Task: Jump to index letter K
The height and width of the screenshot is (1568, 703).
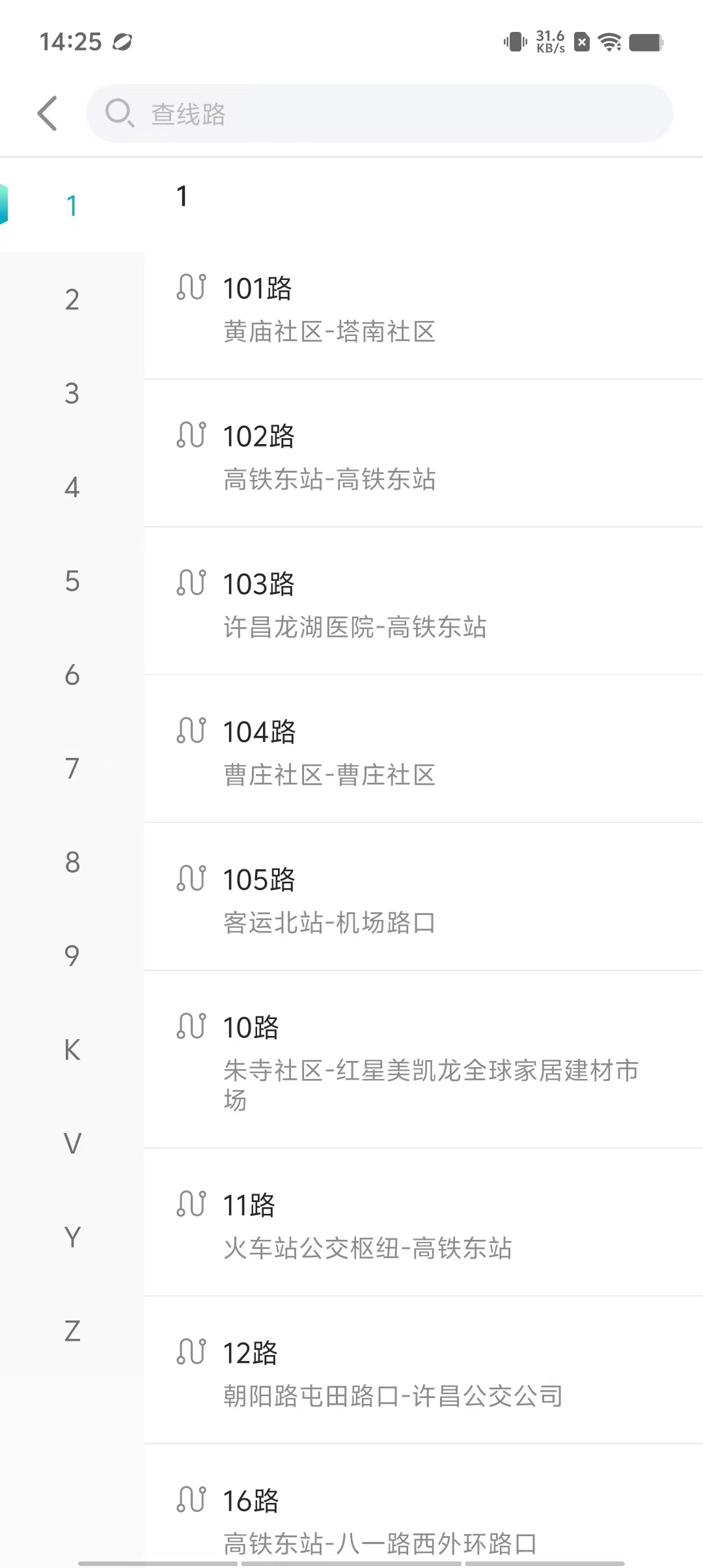Action: coord(72,1049)
